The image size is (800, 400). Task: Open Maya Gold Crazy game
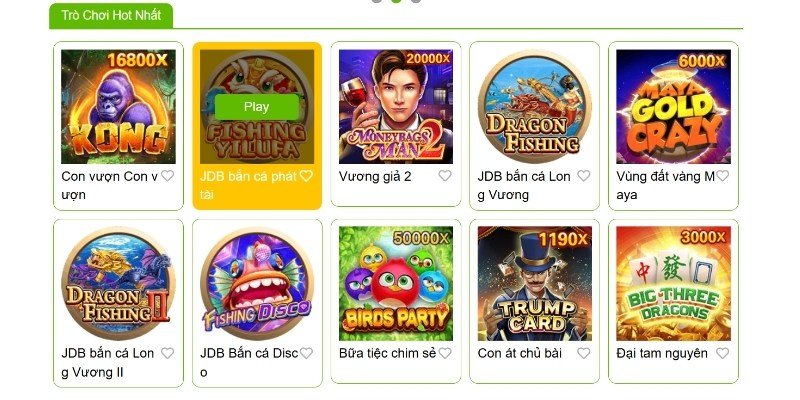[x=673, y=106]
